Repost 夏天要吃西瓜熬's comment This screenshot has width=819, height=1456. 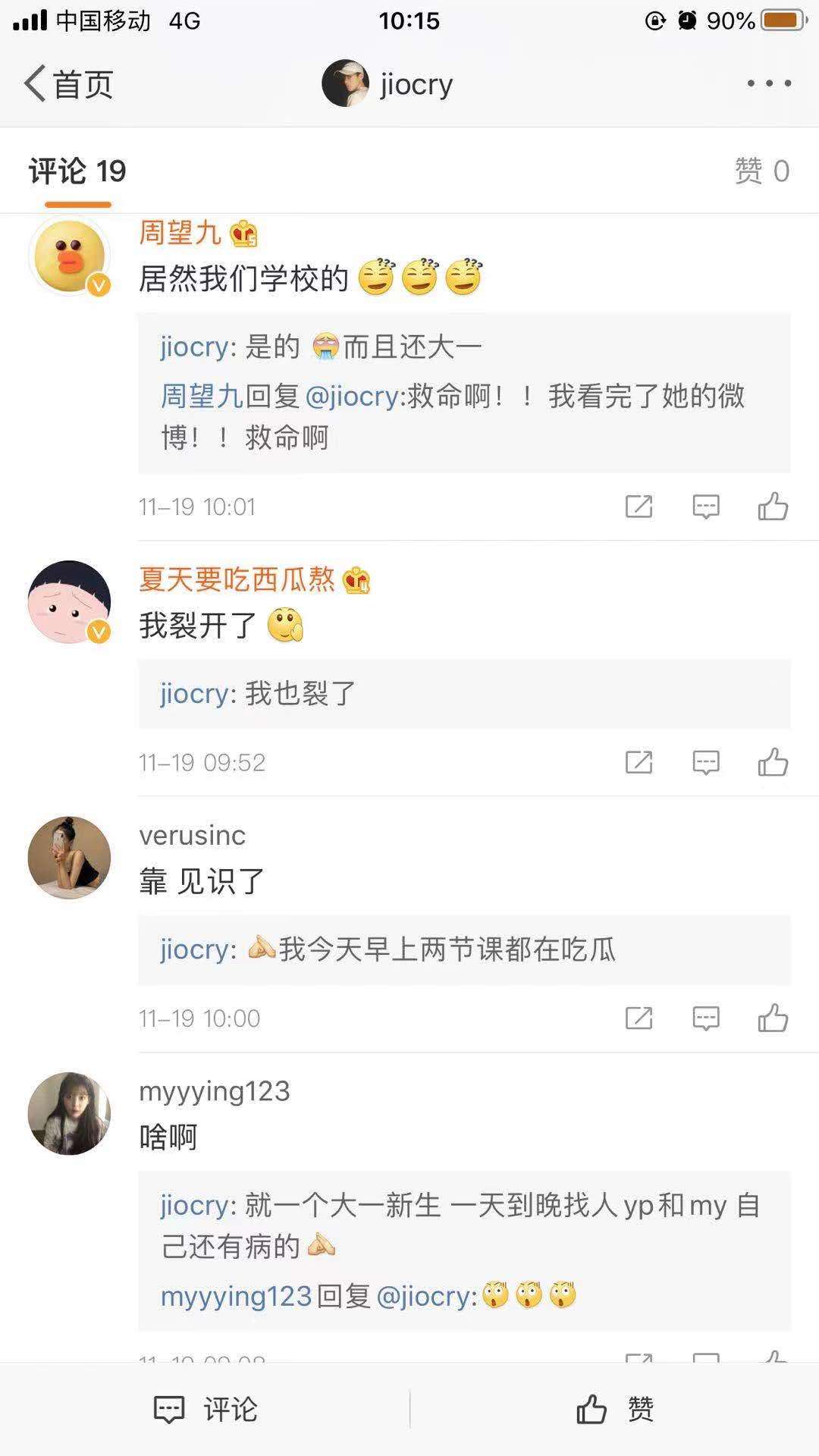639,762
